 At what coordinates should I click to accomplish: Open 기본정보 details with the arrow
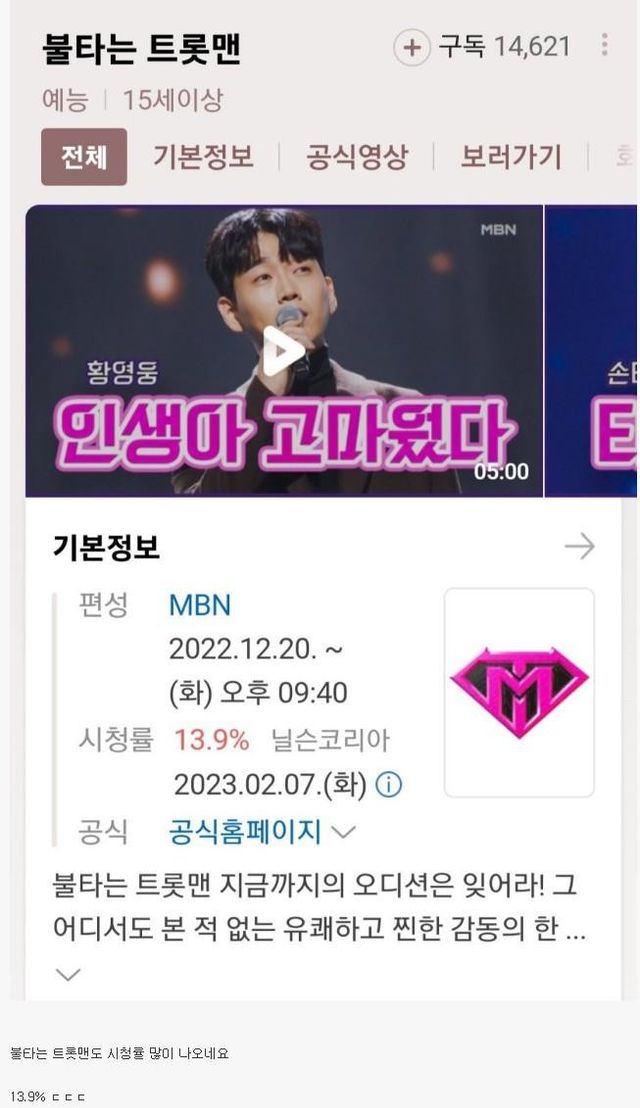[x=580, y=546]
